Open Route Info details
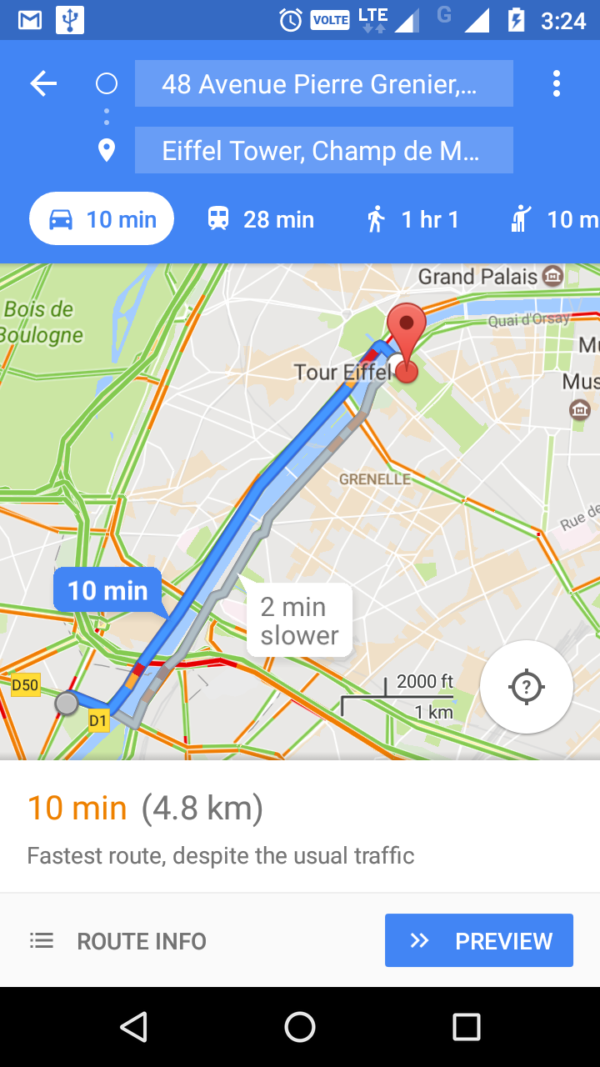The image size is (600, 1067). click(118, 941)
